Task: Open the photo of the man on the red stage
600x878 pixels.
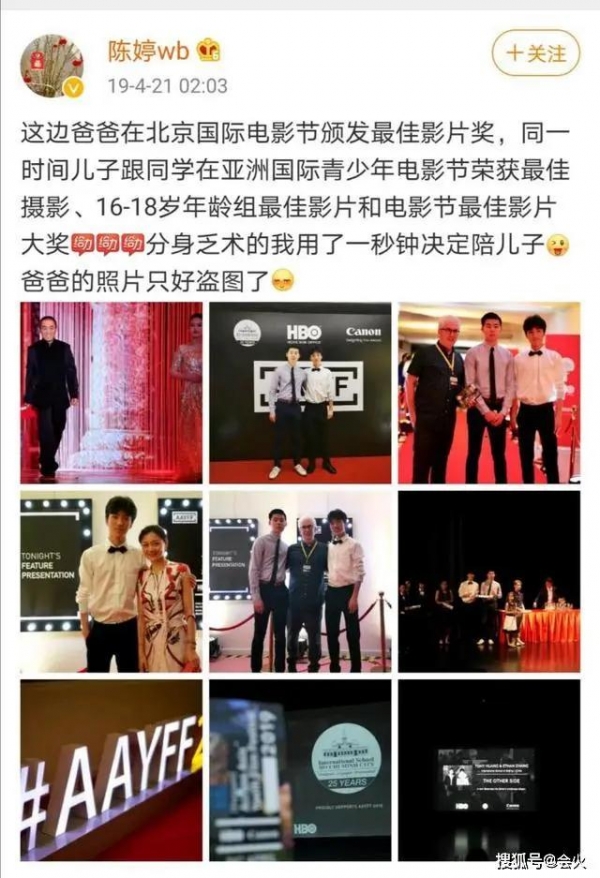Action: tap(111, 393)
